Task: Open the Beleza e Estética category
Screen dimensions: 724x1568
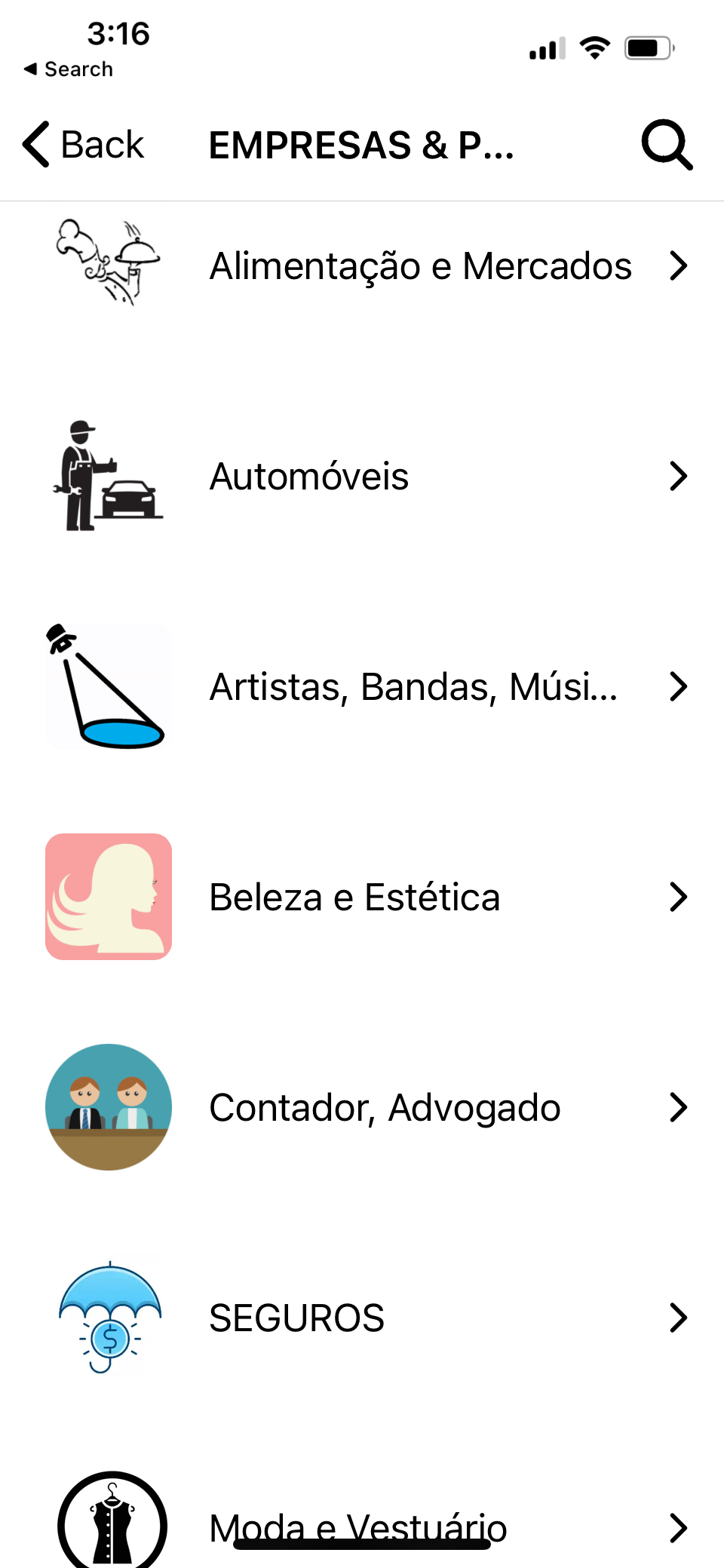Action: [680, 896]
